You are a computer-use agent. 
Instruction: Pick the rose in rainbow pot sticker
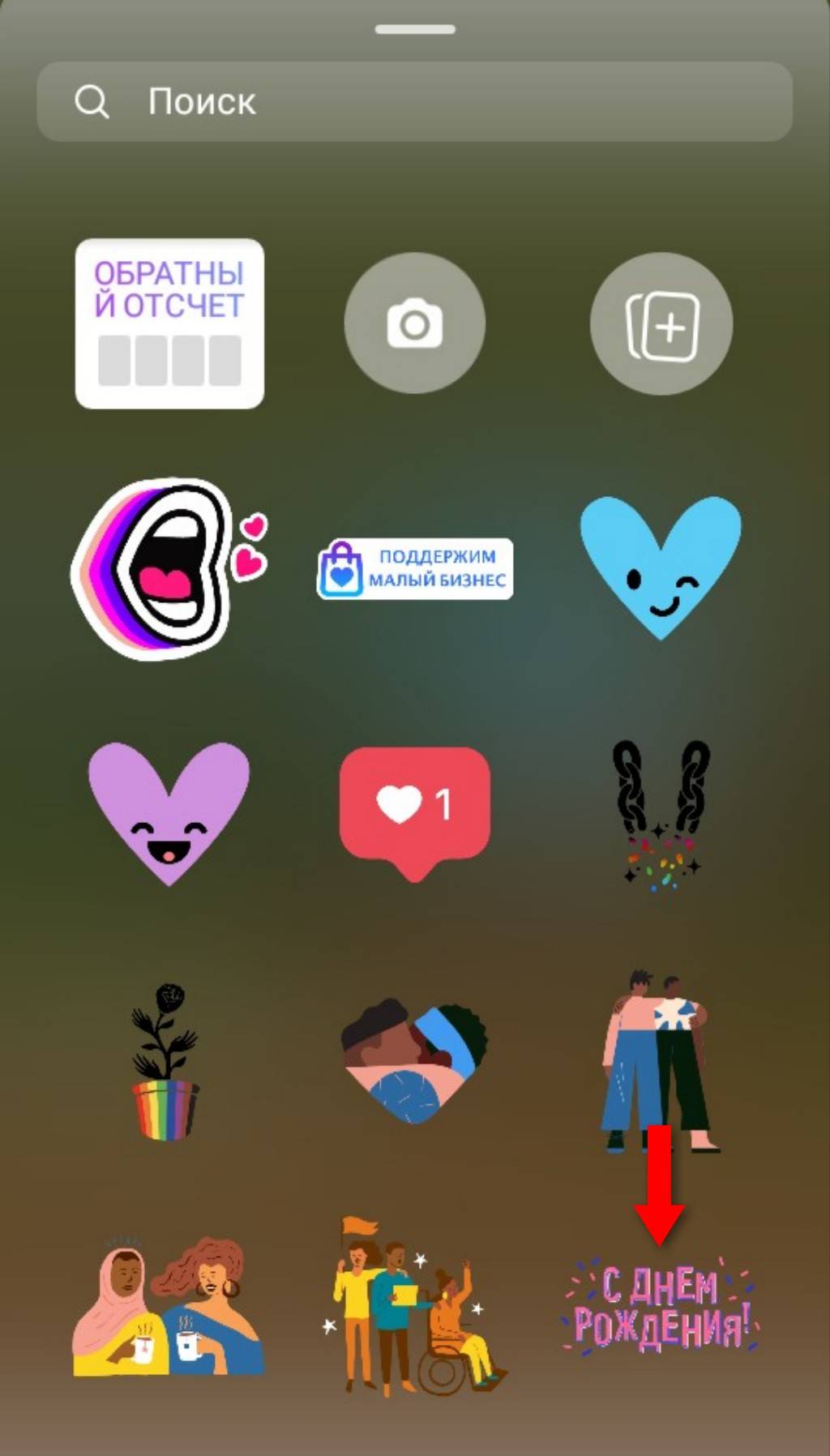[165, 1062]
